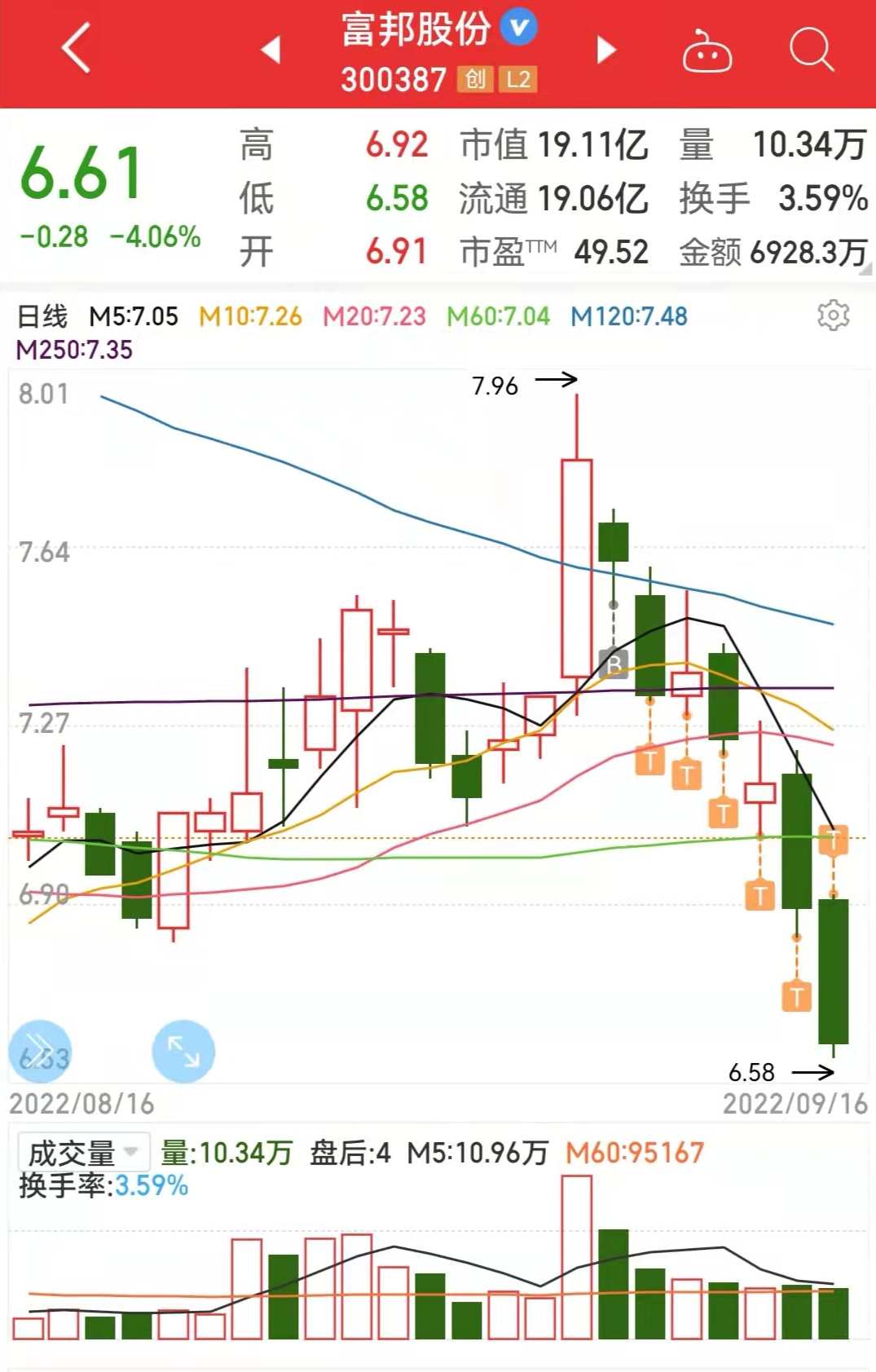This screenshot has width=876, height=1372.
Task: Enter fullscreen chart with expand arrows icon
Action: [182, 1050]
